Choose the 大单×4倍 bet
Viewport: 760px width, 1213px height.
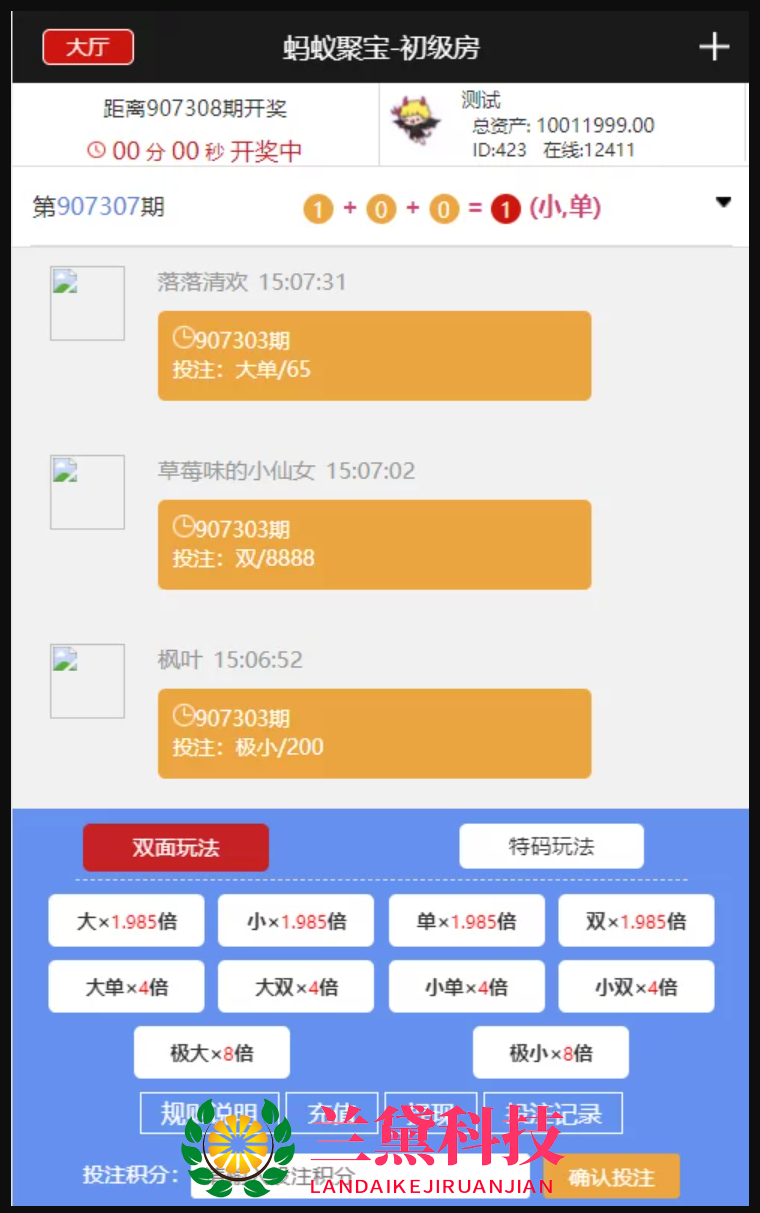coord(126,987)
